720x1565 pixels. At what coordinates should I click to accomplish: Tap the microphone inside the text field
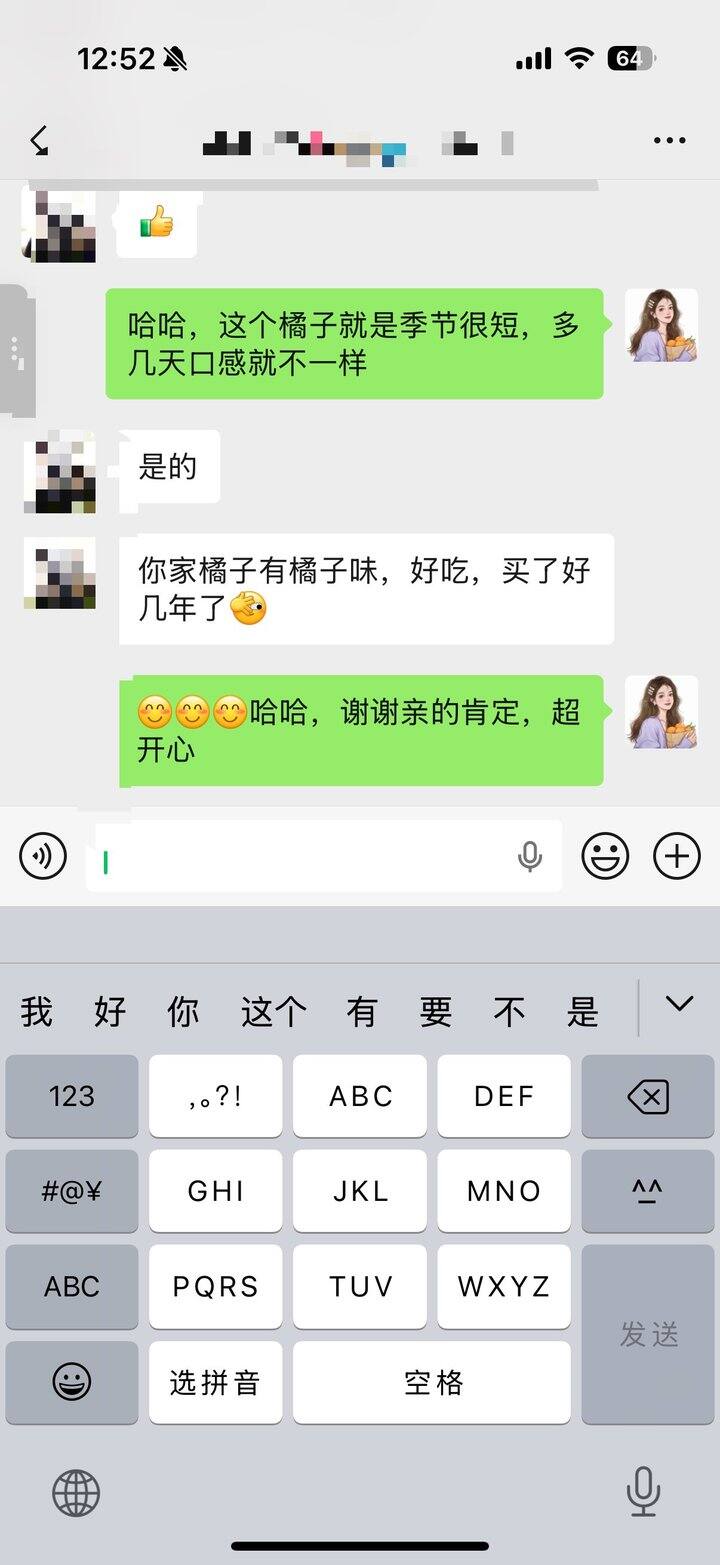[x=530, y=857]
